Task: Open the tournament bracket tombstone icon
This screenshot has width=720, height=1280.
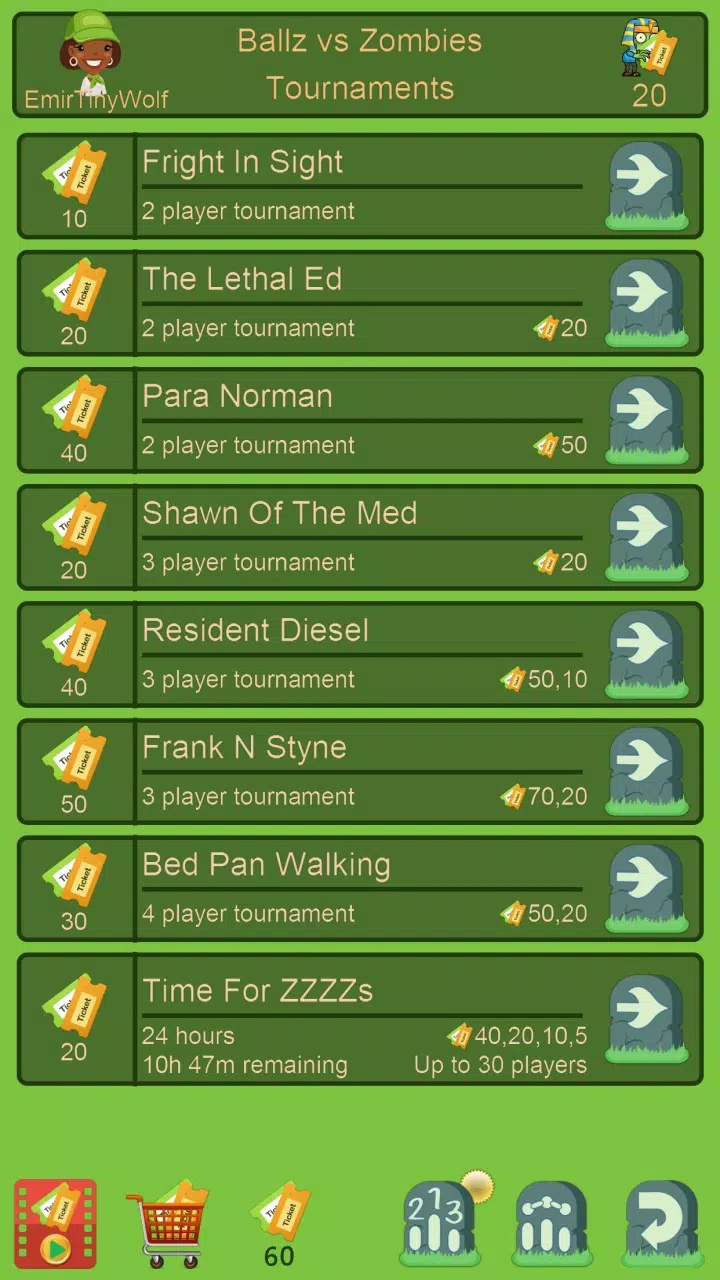Action: click(553, 1222)
